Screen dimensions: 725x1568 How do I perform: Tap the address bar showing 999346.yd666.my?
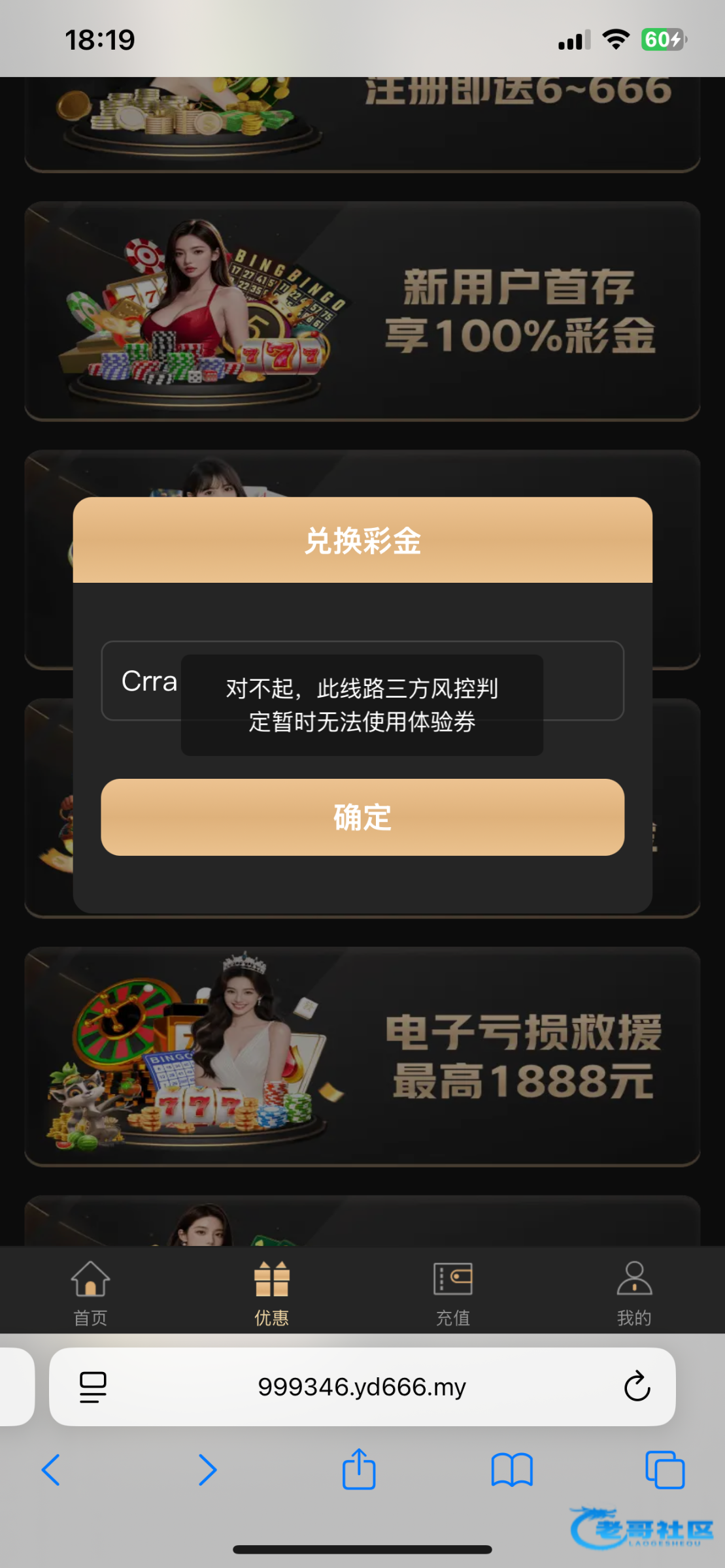coord(362,1386)
